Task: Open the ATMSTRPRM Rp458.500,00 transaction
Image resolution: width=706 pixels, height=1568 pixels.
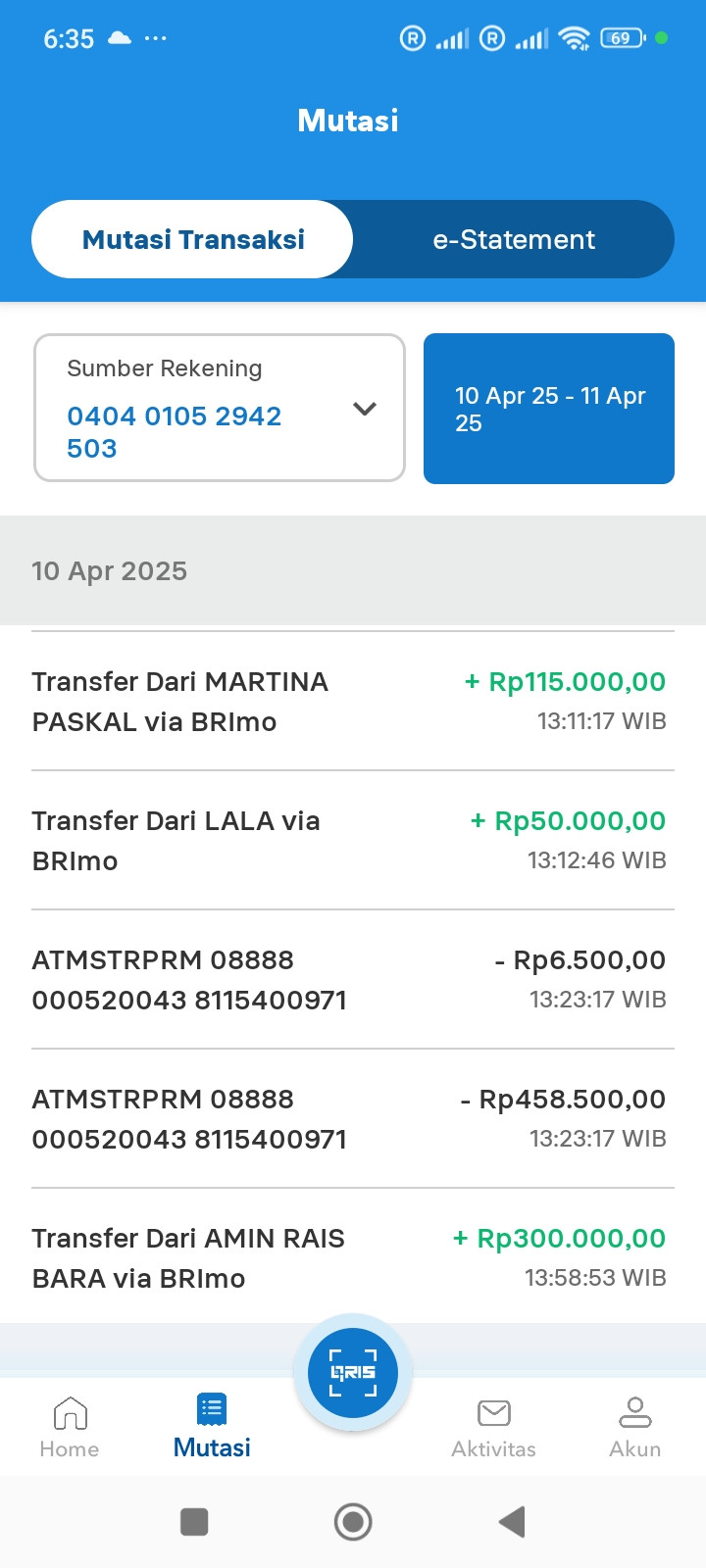Action: point(349,1119)
